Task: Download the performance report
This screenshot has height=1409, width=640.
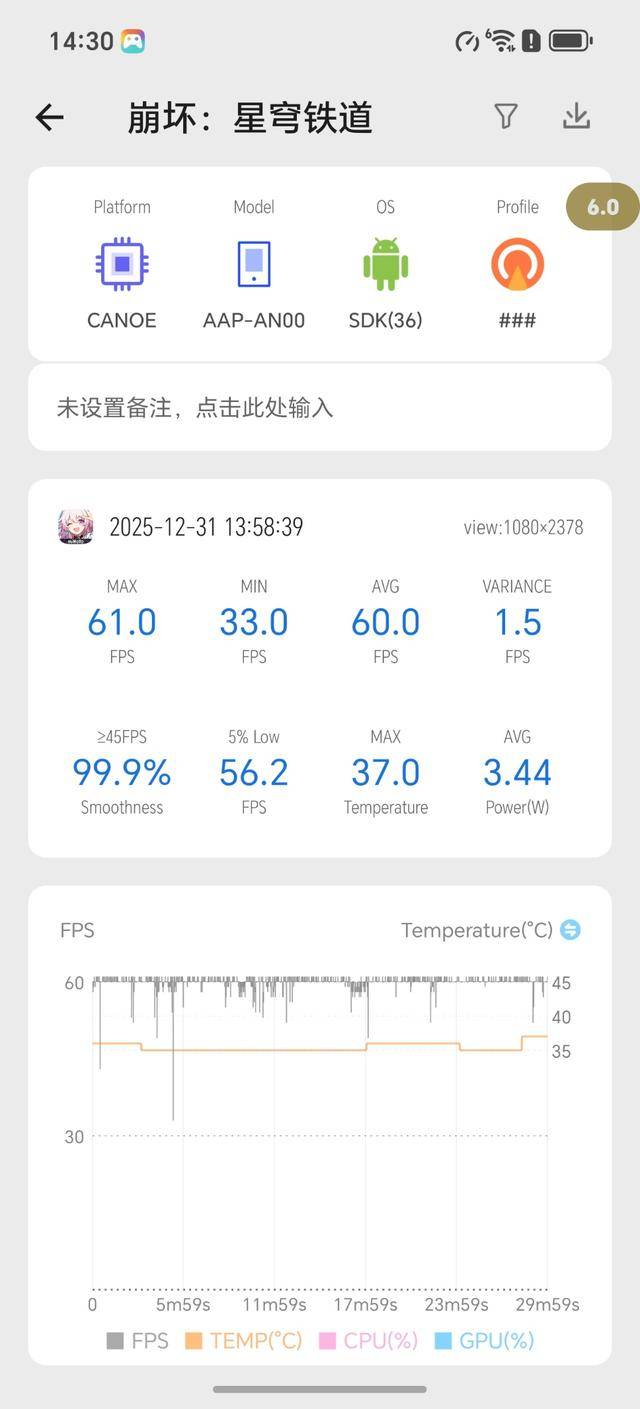Action: click(x=576, y=117)
